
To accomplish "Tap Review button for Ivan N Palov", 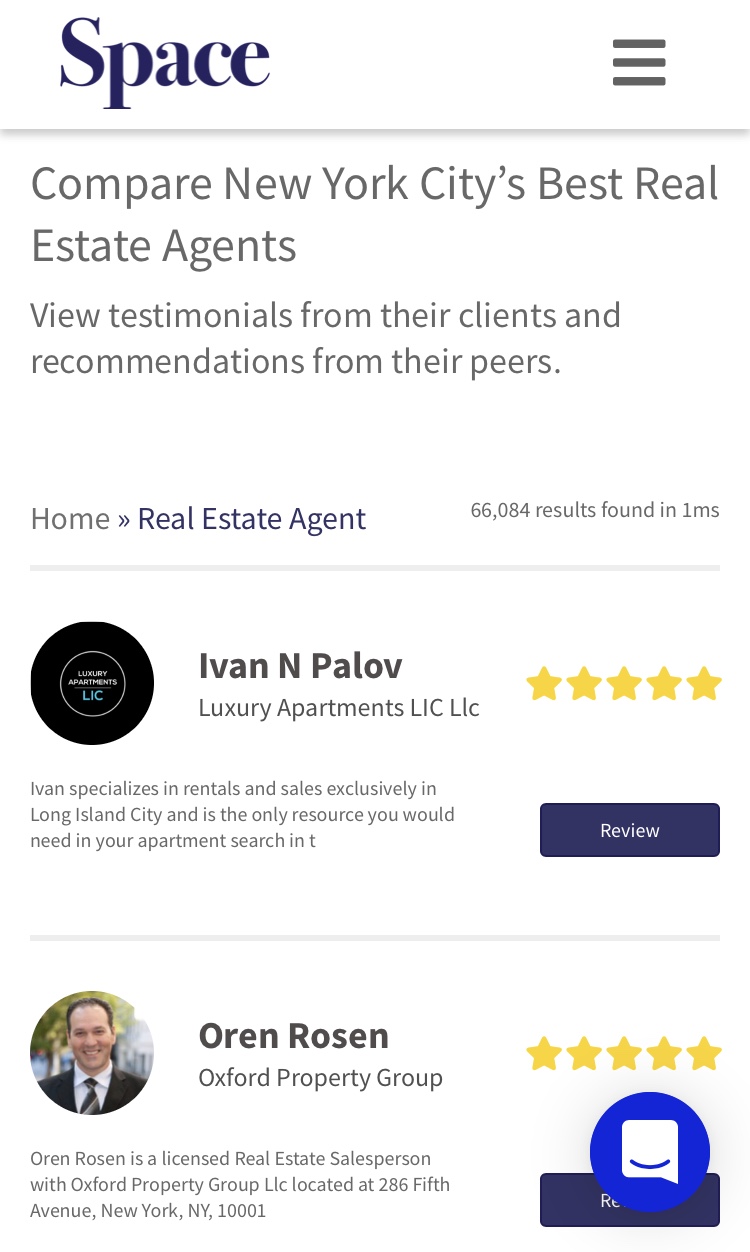I will point(629,830).
